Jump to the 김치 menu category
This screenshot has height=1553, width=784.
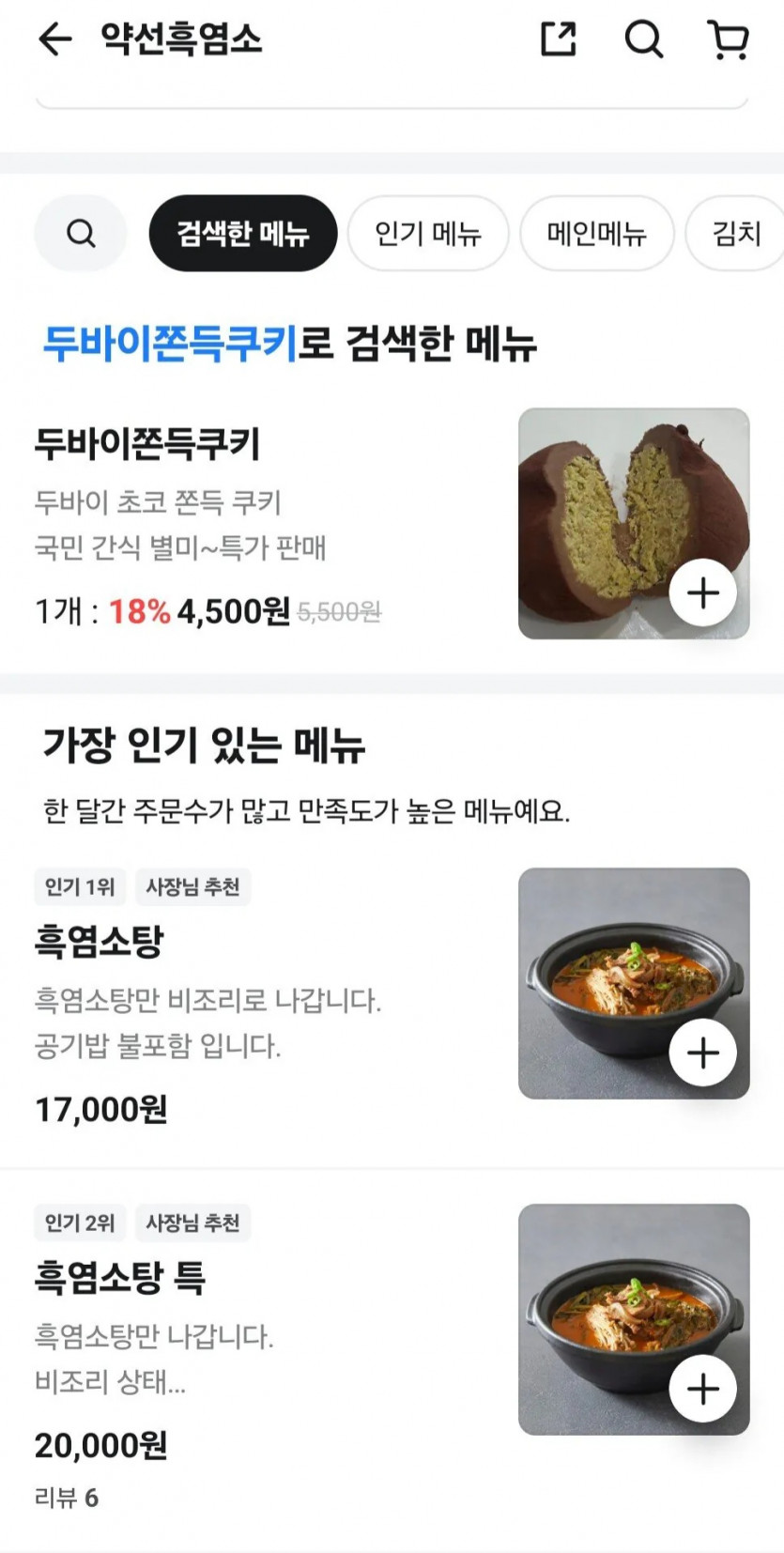click(736, 233)
